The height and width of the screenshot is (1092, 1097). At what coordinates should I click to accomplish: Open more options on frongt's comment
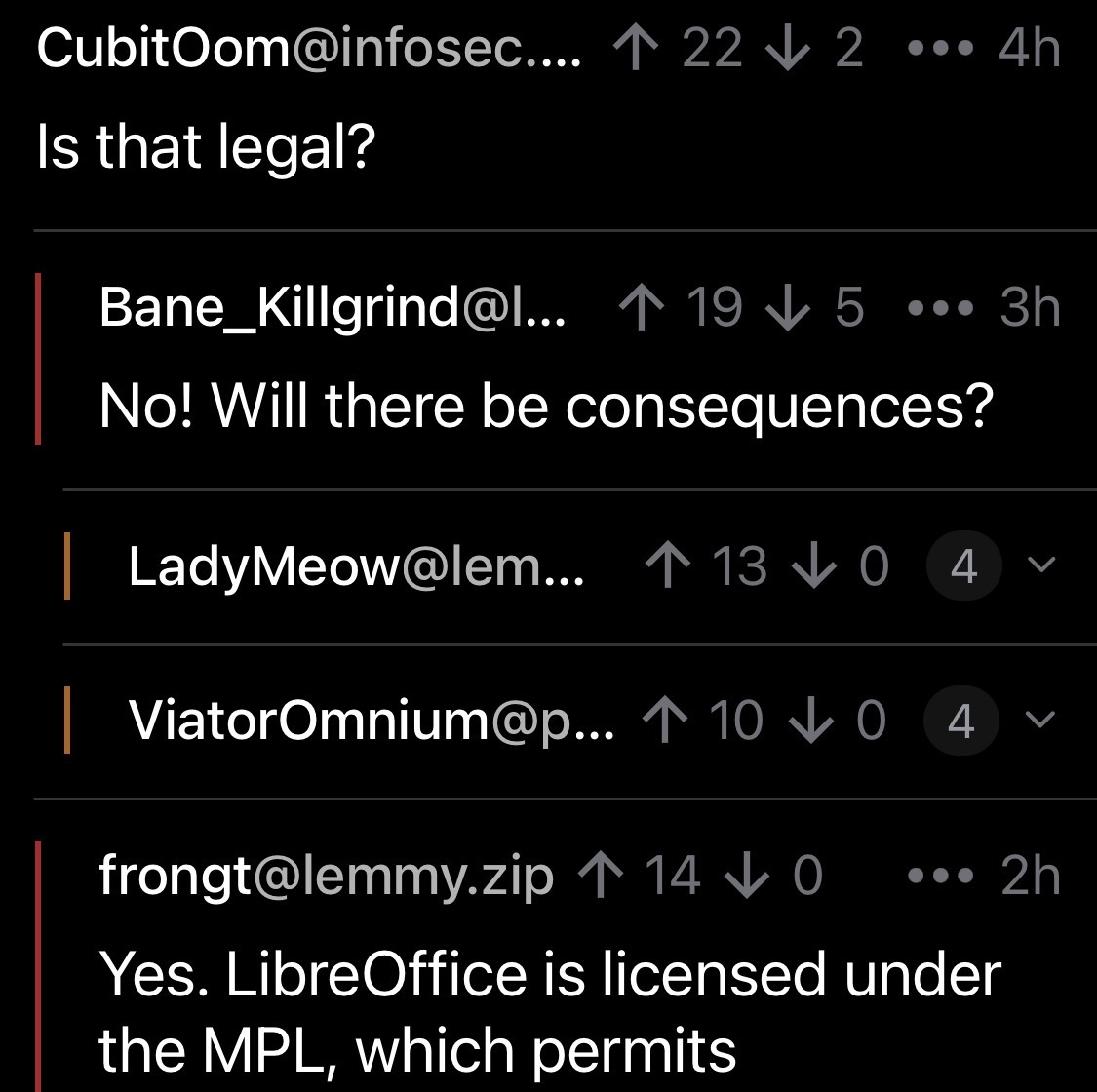[x=940, y=876]
